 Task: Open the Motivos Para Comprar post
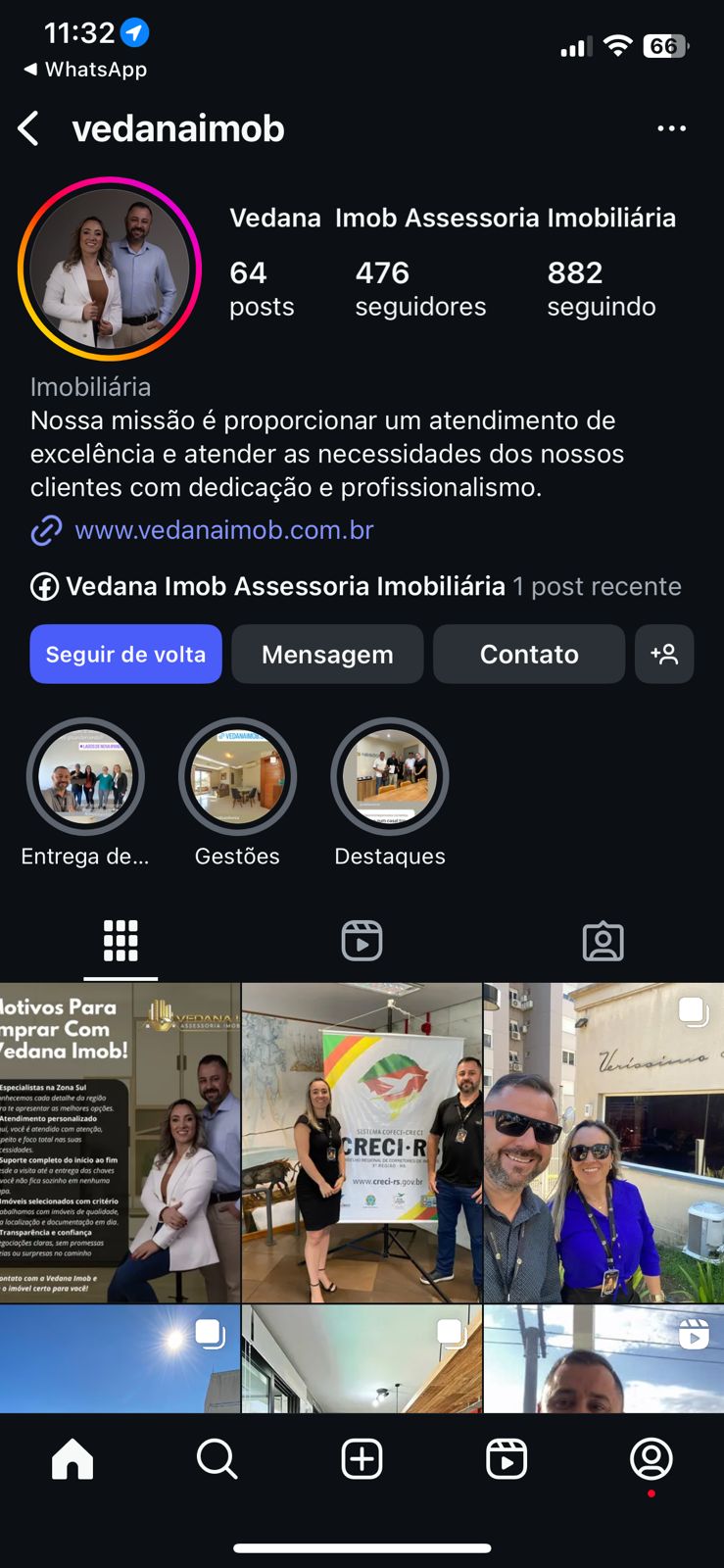[x=120, y=1142]
